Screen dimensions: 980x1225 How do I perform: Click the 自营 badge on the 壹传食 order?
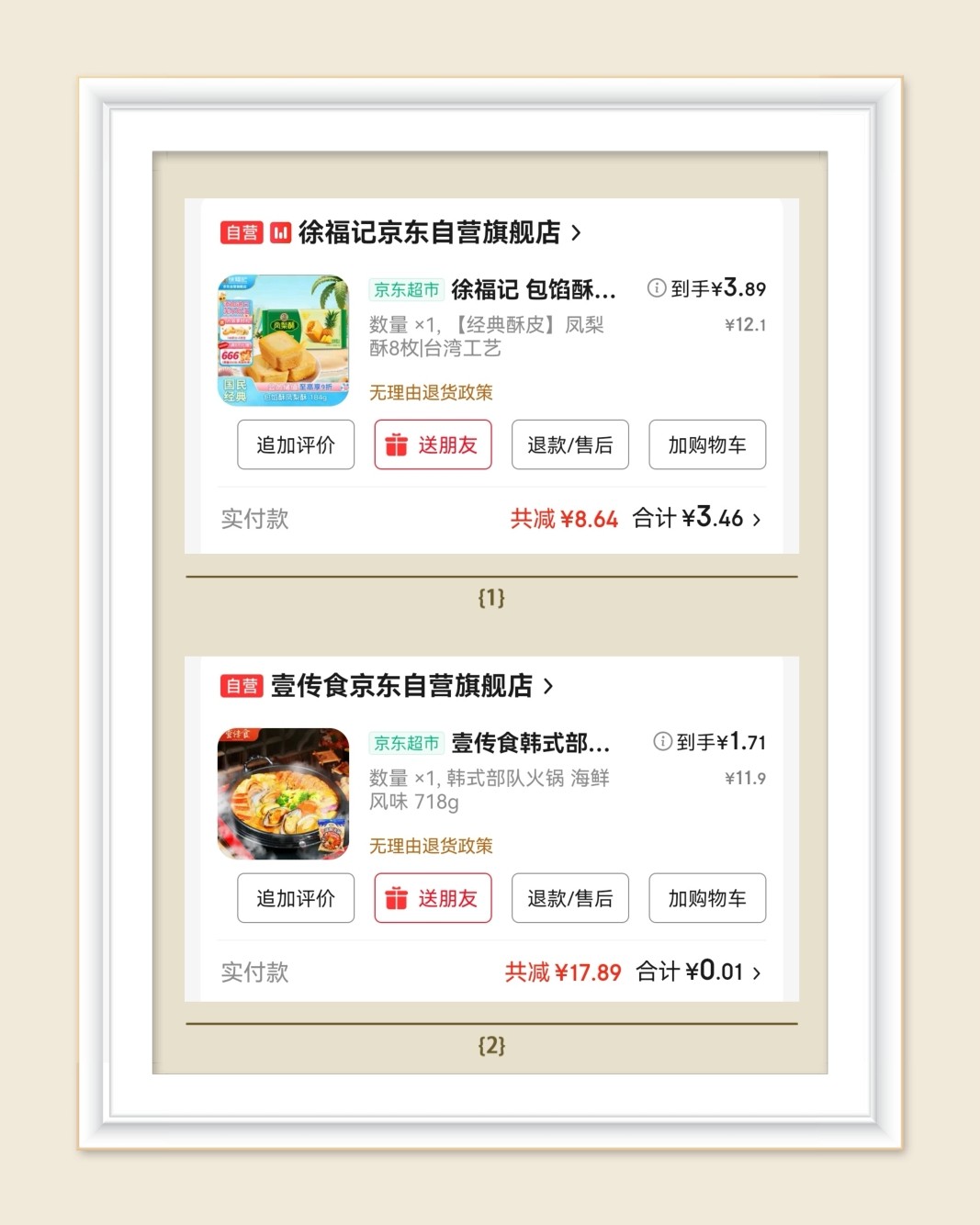239,685
